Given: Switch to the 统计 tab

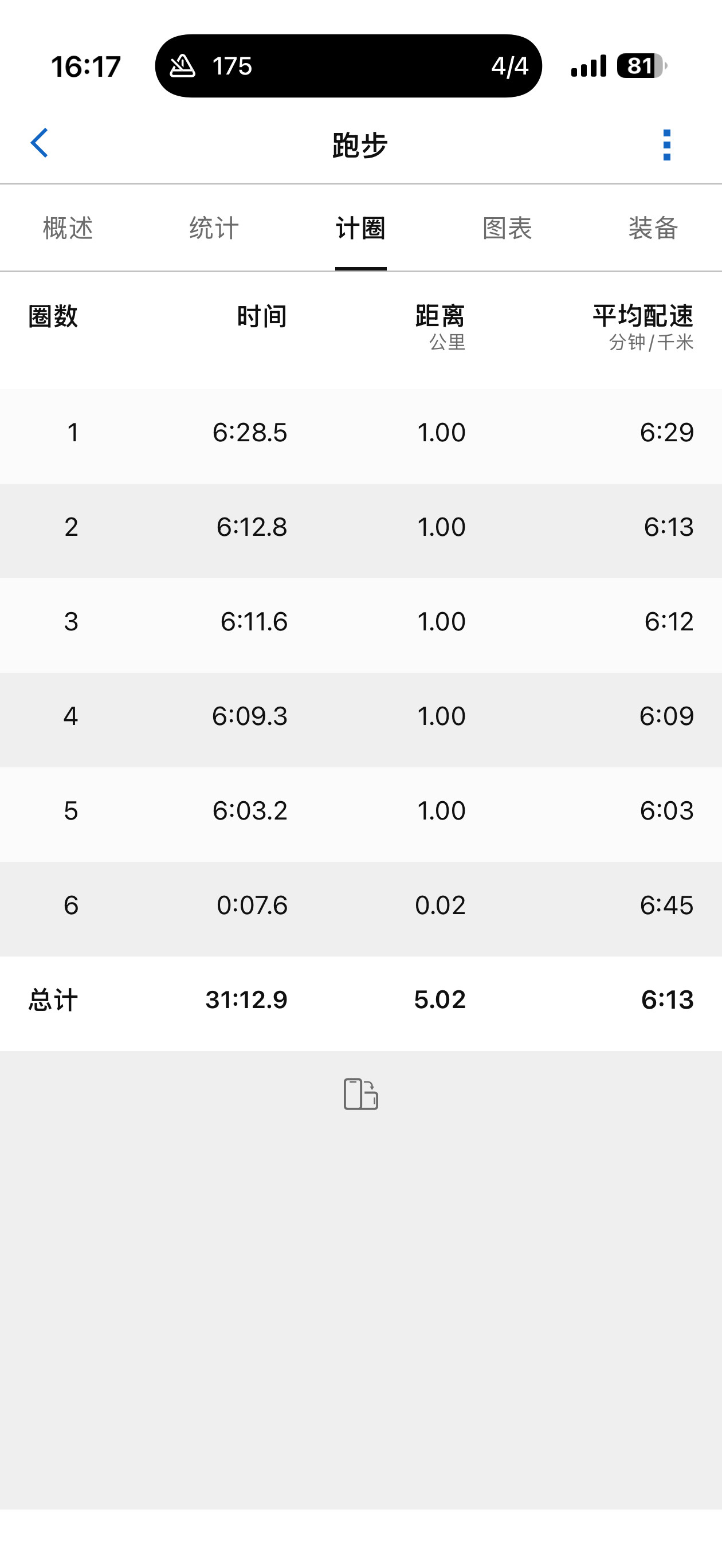Looking at the screenshot, I should click(214, 228).
